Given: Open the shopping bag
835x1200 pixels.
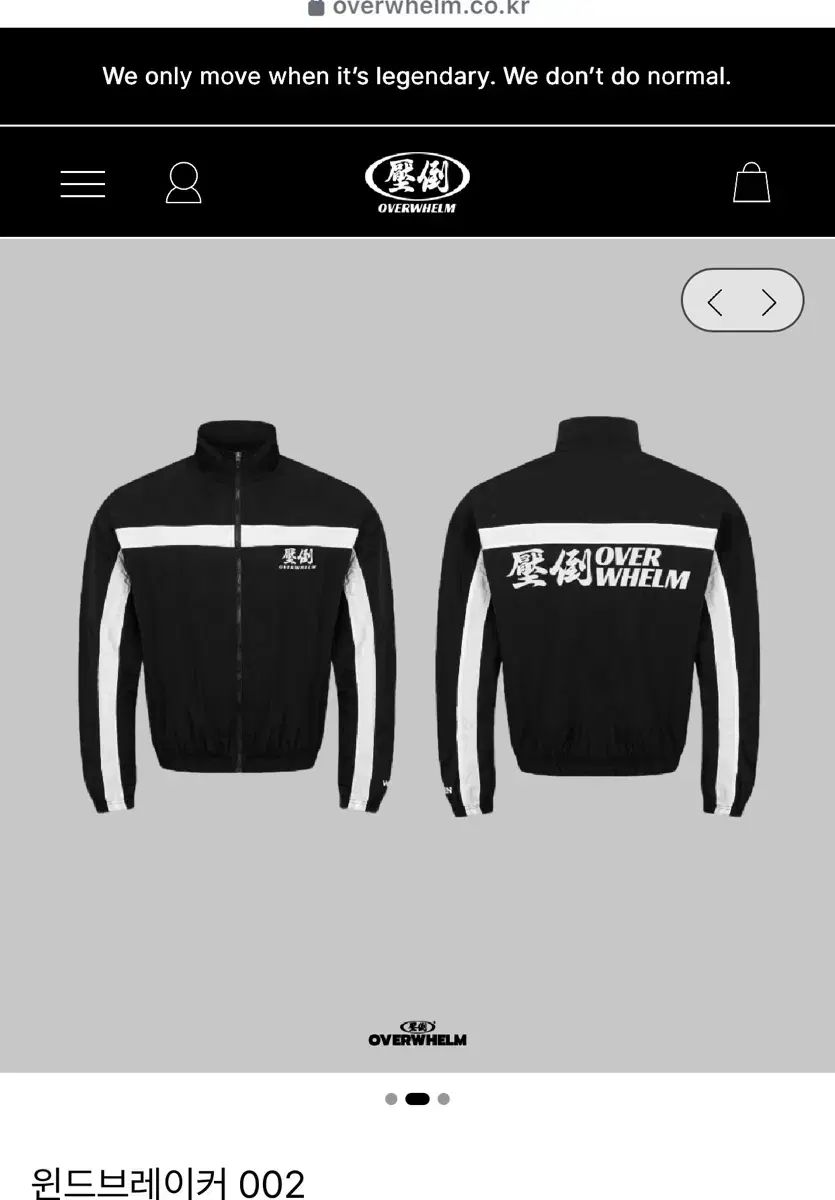Looking at the screenshot, I should point(751,183).
